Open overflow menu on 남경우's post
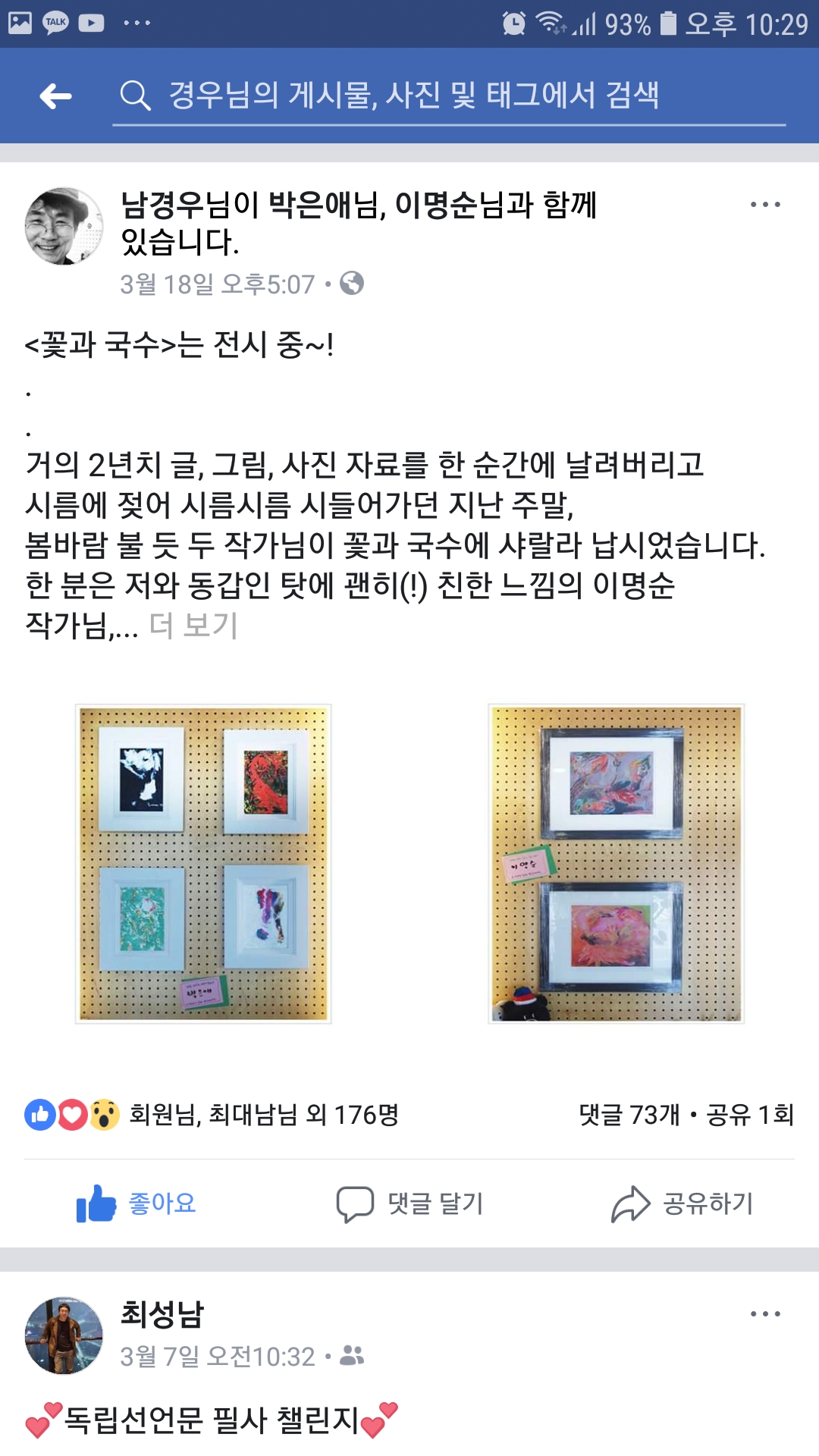The height and width of the screenshot is (1456, 819). [x=765, y=205]
